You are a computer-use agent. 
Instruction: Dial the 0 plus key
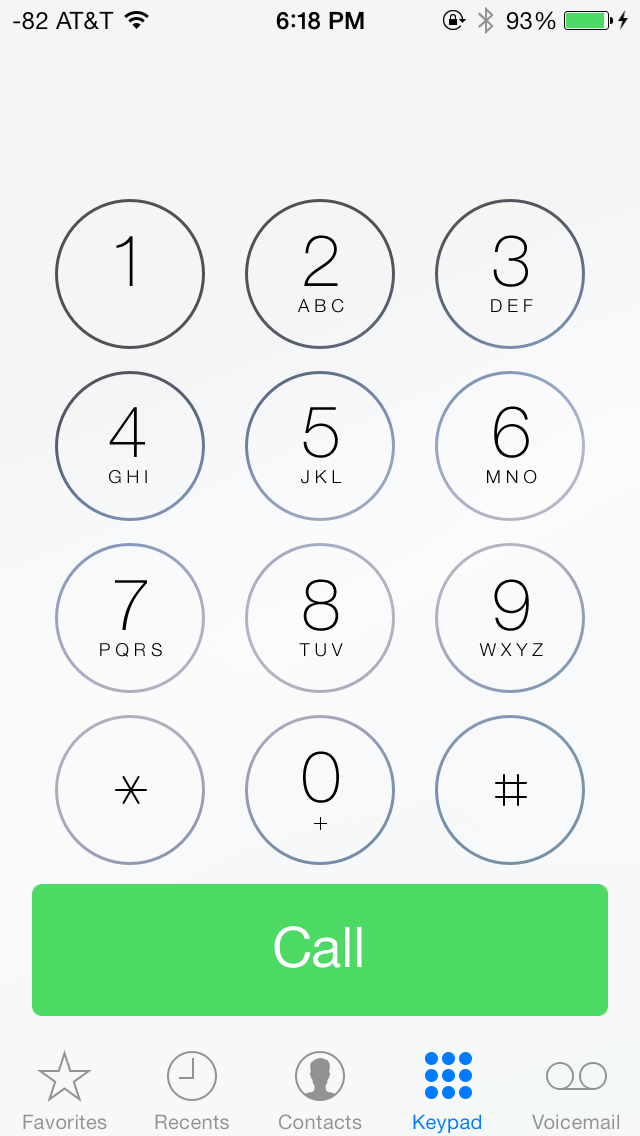[x=320, y=790]
